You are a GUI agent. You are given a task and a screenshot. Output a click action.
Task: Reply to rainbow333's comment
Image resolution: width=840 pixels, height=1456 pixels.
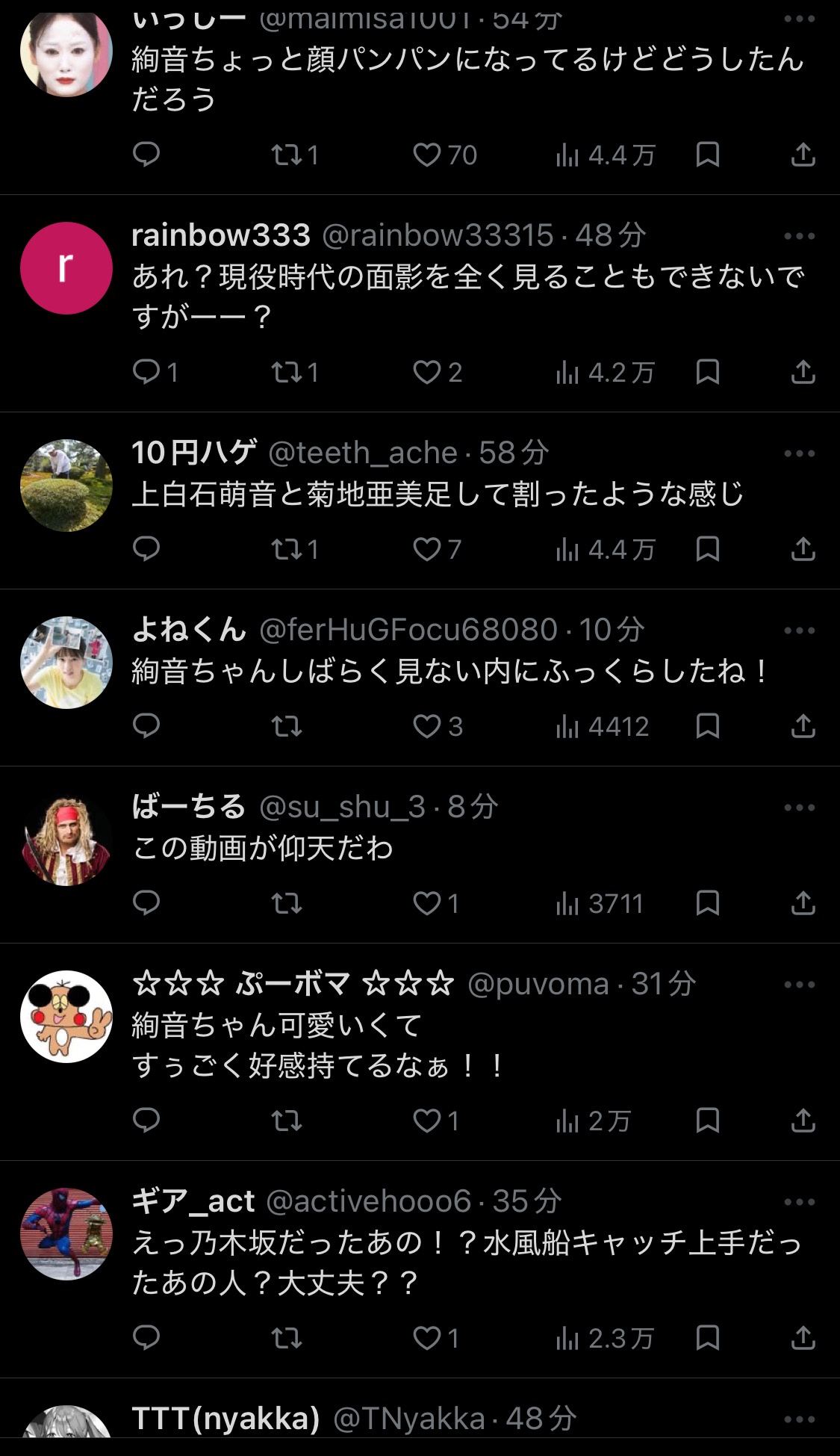[146, 372]
